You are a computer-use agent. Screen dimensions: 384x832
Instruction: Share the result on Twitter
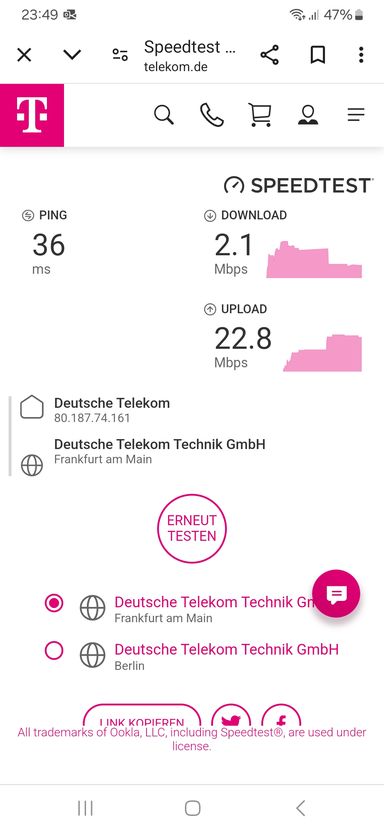[231, 715]
